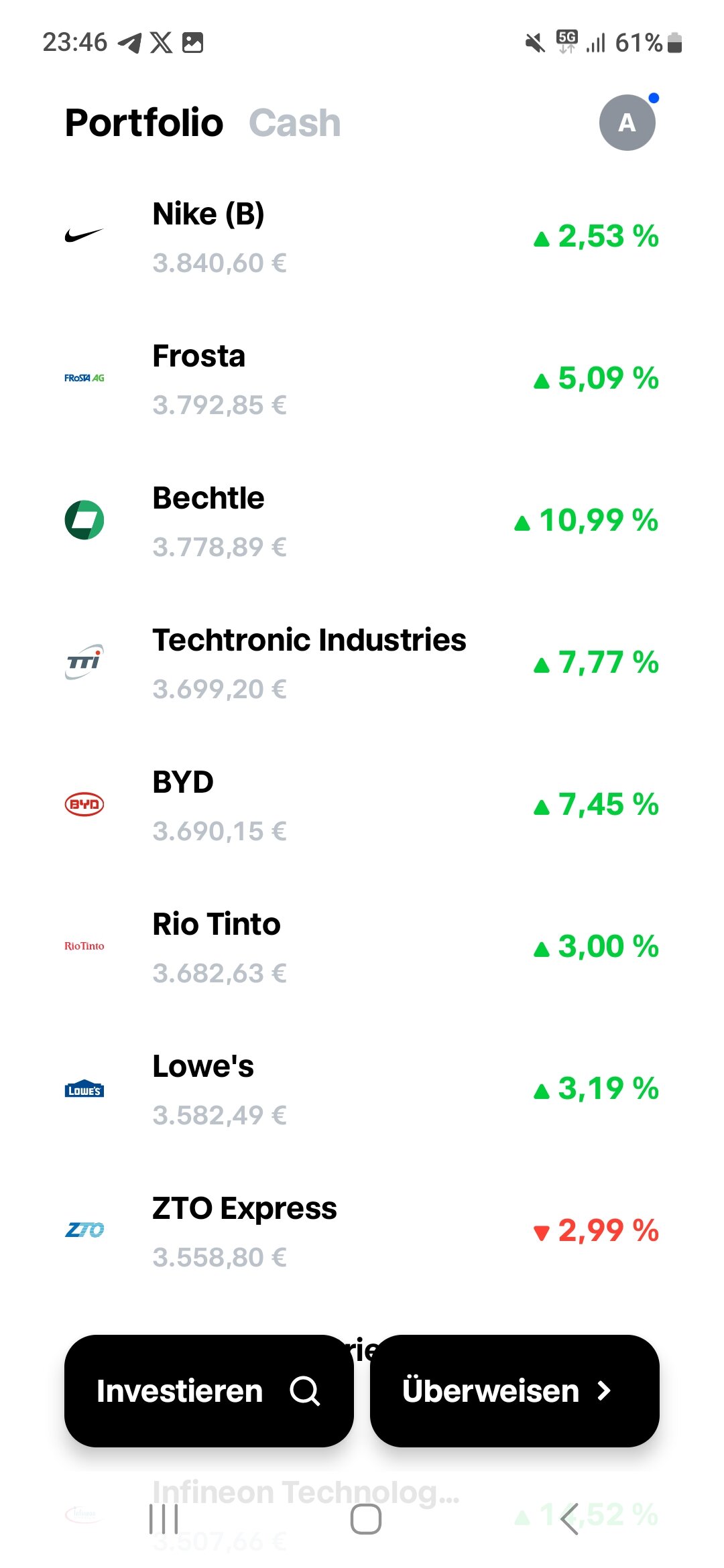This screenshot has height=1568, width=724.
Task: Open the profile avatar labelled A
Action: click(x=627, y=123)
